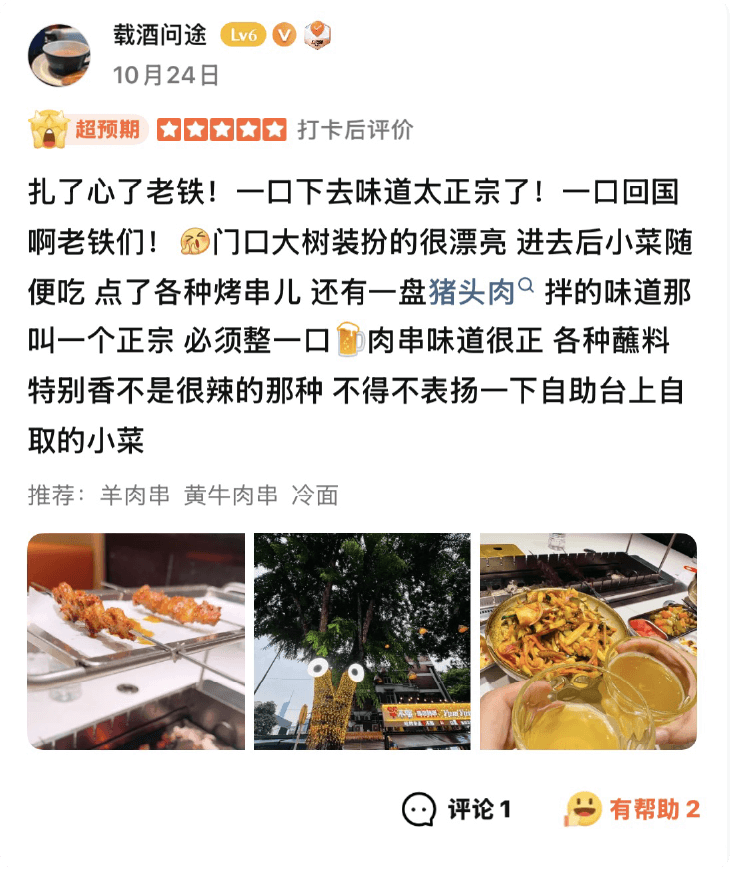View the decorated tree photo
Image resolution: width=730 pixels, height=869 pixels.
click(x=362, y=641)
